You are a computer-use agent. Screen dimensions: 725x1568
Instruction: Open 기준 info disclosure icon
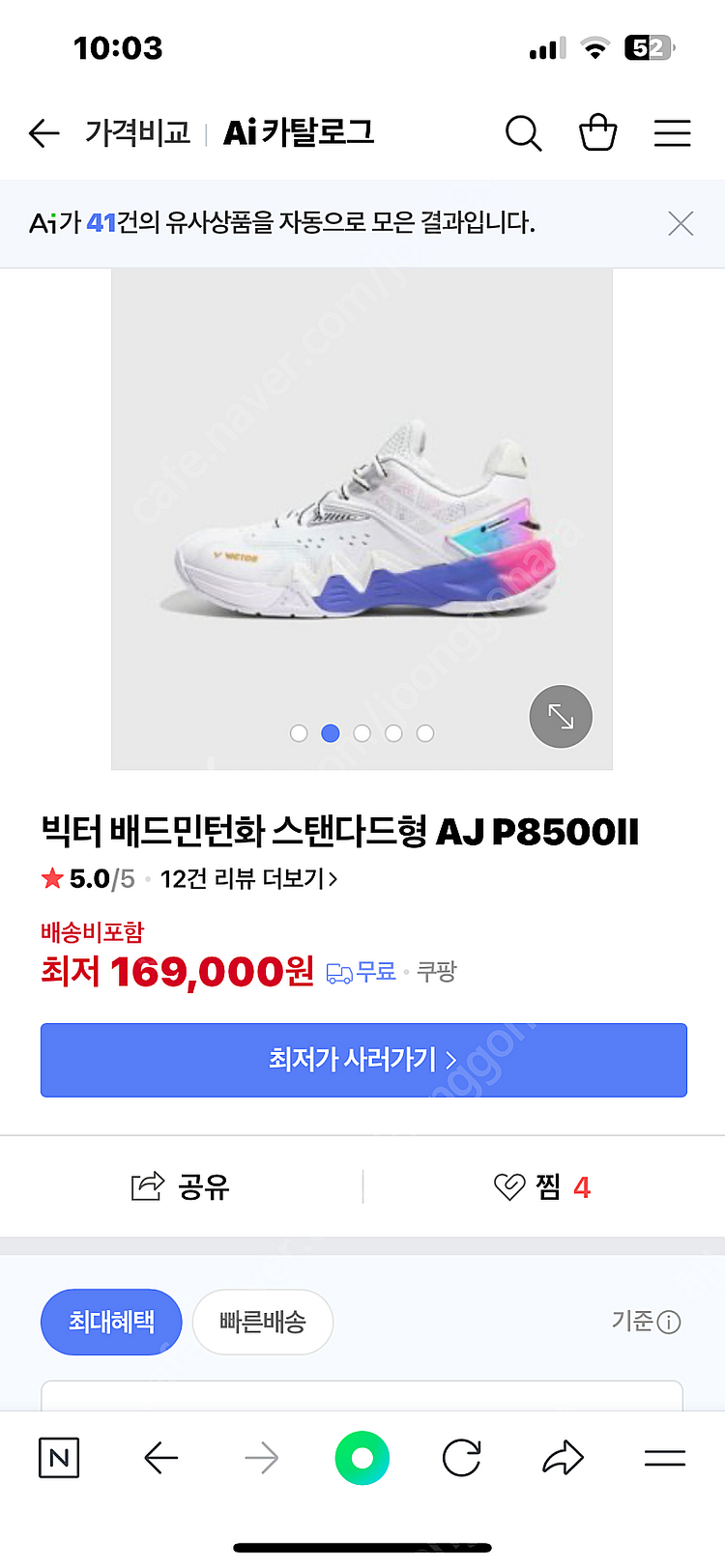(x=669, y=1322)
